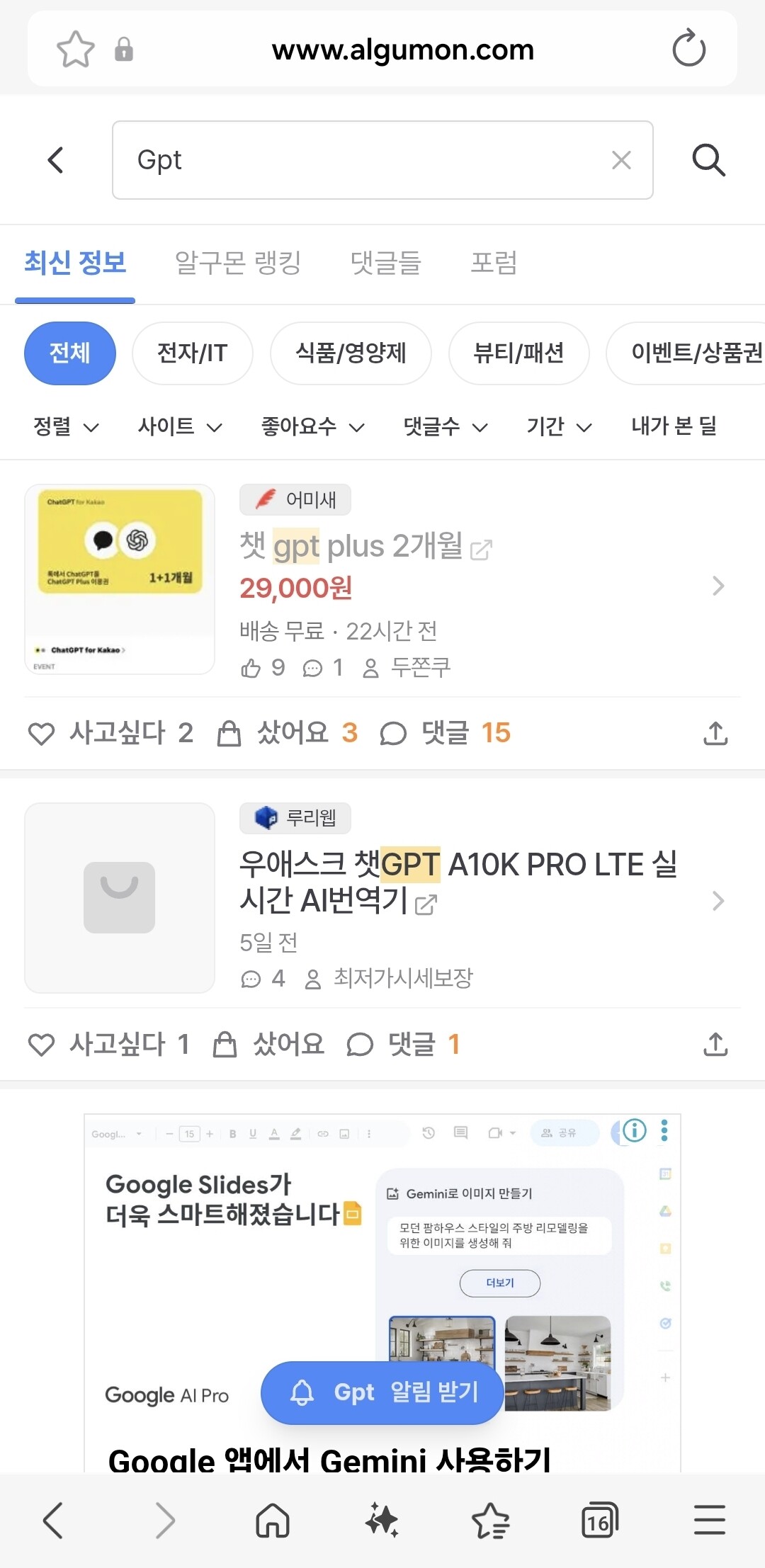This screenshot has height=1568, width=765.
Task: Switch to the 알구몬 랭킹 tab
Action: (x=238, y=263)
